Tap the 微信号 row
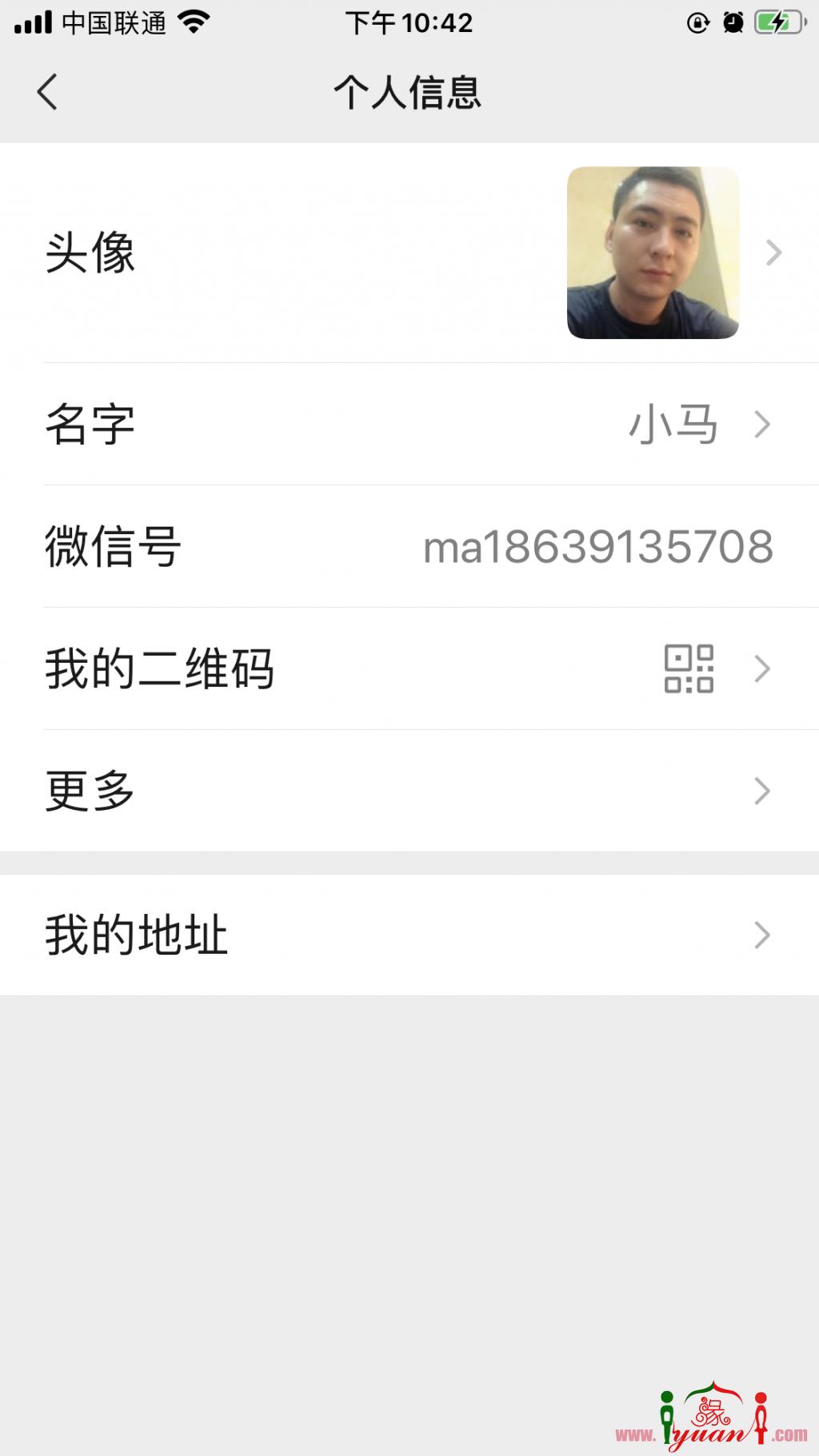This screenshot has height=1456, width=819. click(409, 546)
